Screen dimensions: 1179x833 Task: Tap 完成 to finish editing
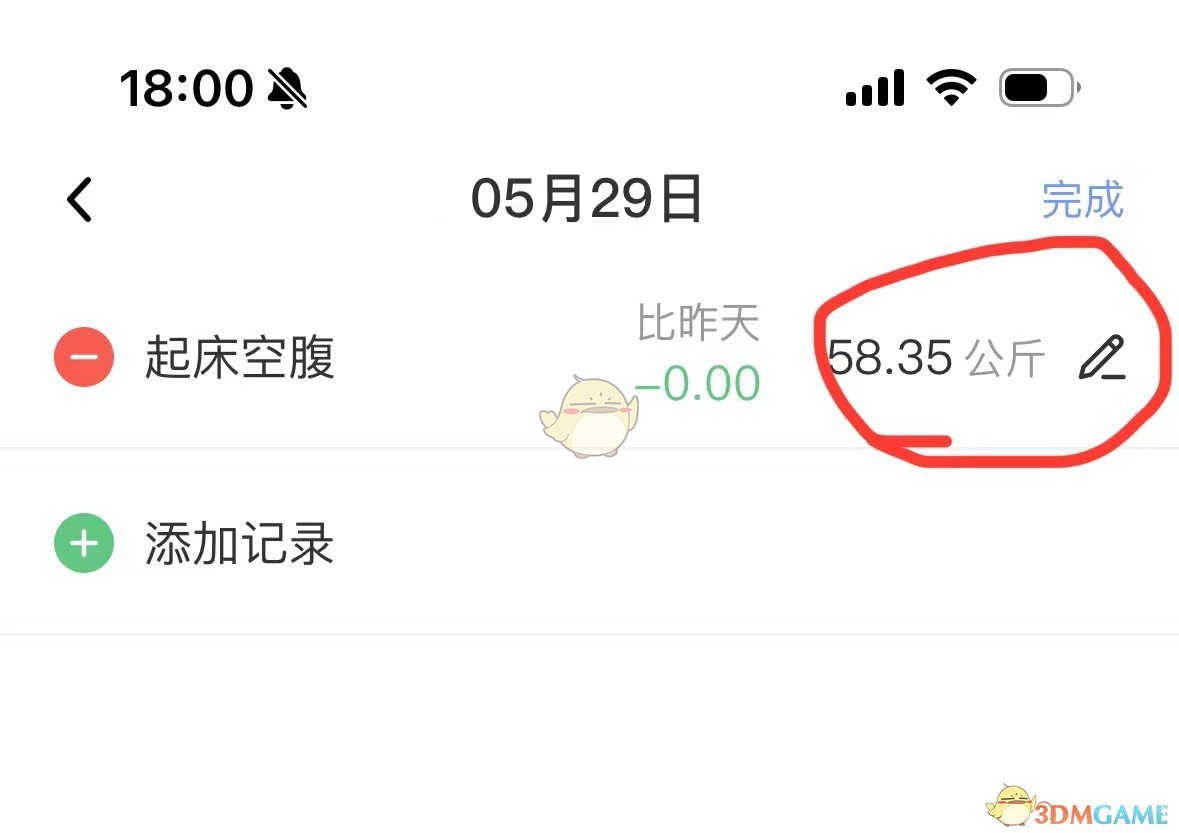tap(1083, 199)
